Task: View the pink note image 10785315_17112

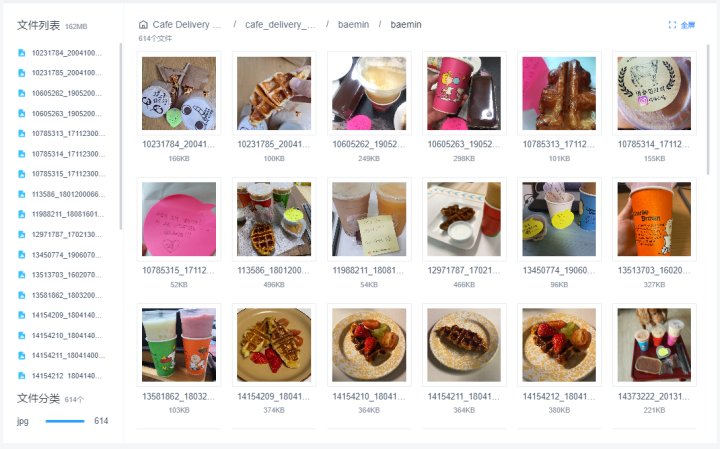Action: 179,219
